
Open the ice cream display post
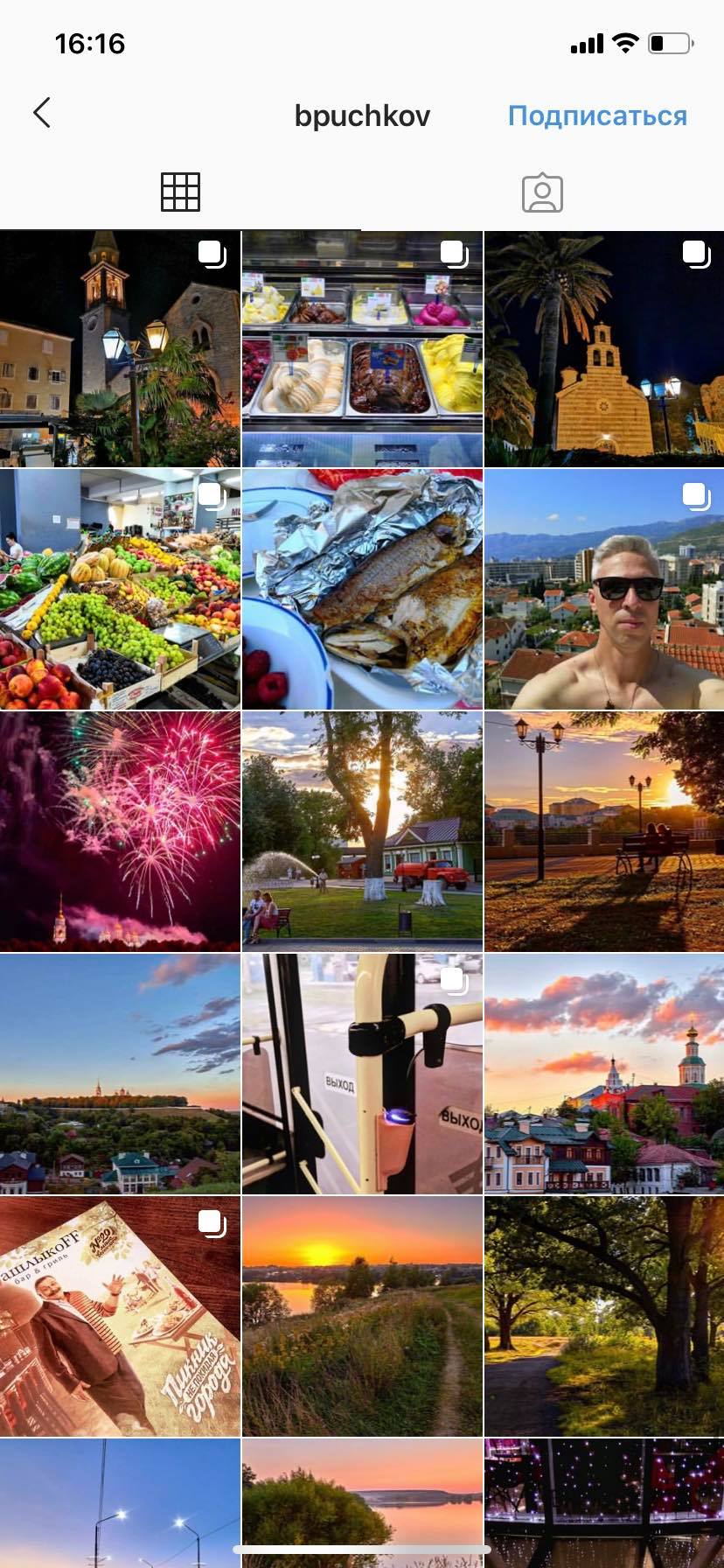(362, 348)
